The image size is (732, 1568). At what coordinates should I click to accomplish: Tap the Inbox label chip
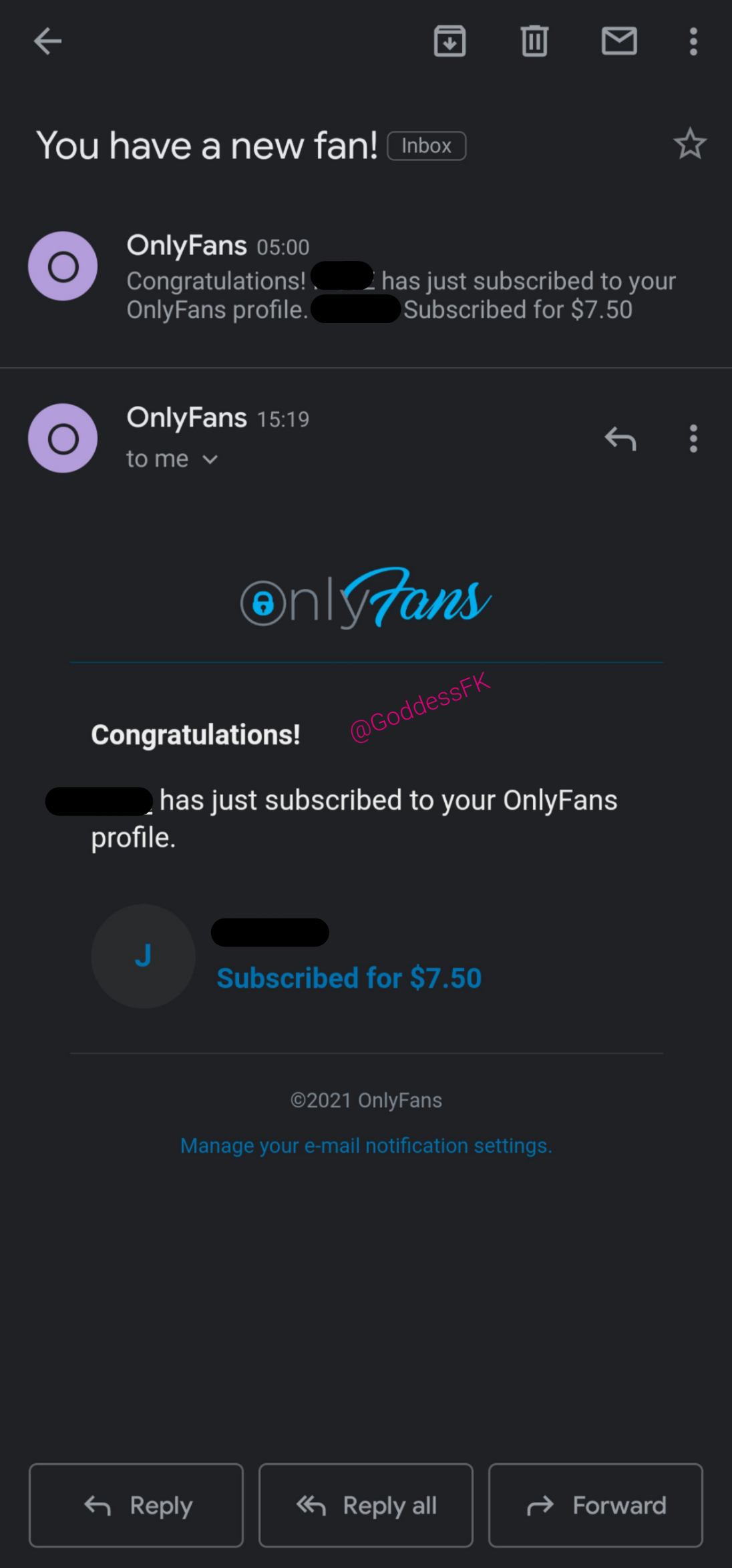426,145
